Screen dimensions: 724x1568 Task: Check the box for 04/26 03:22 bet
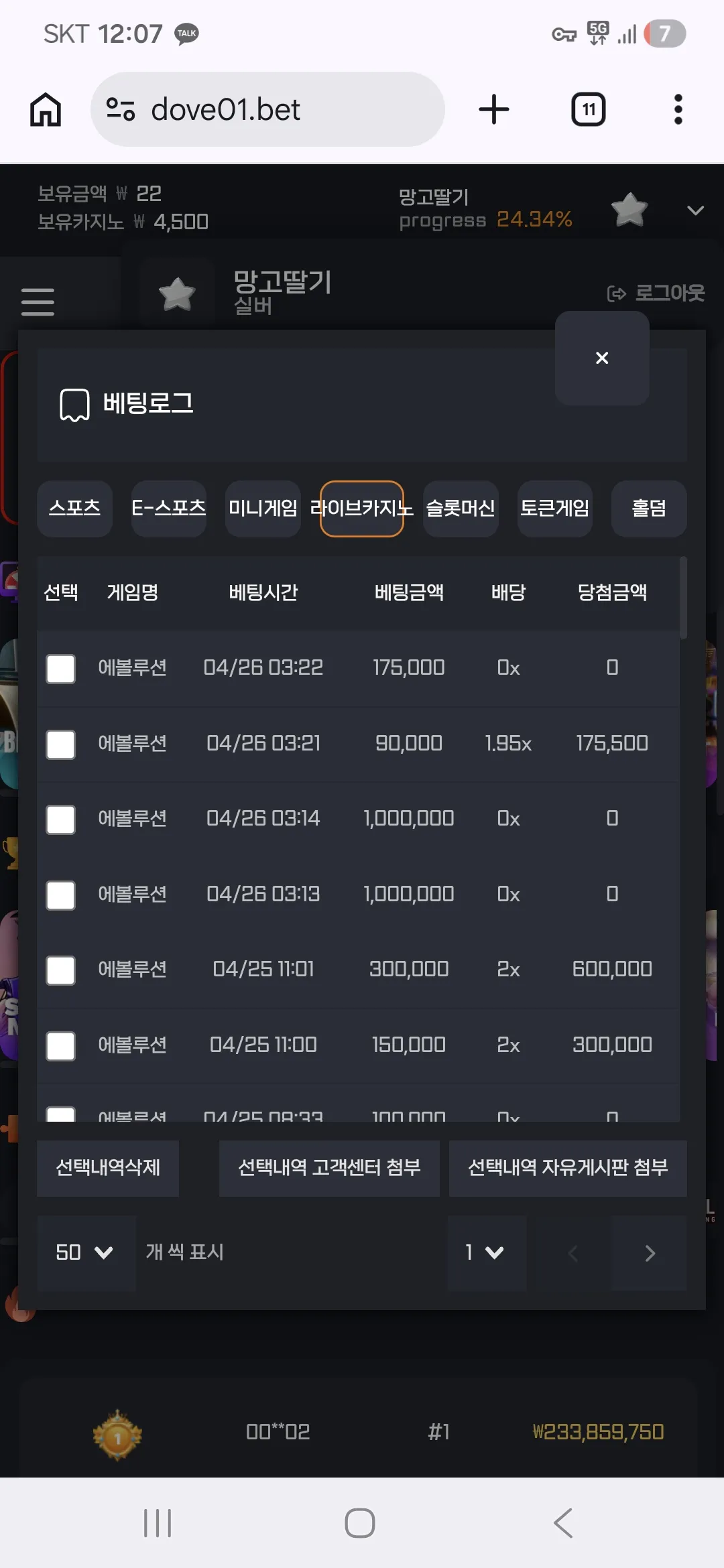point(60,669)
